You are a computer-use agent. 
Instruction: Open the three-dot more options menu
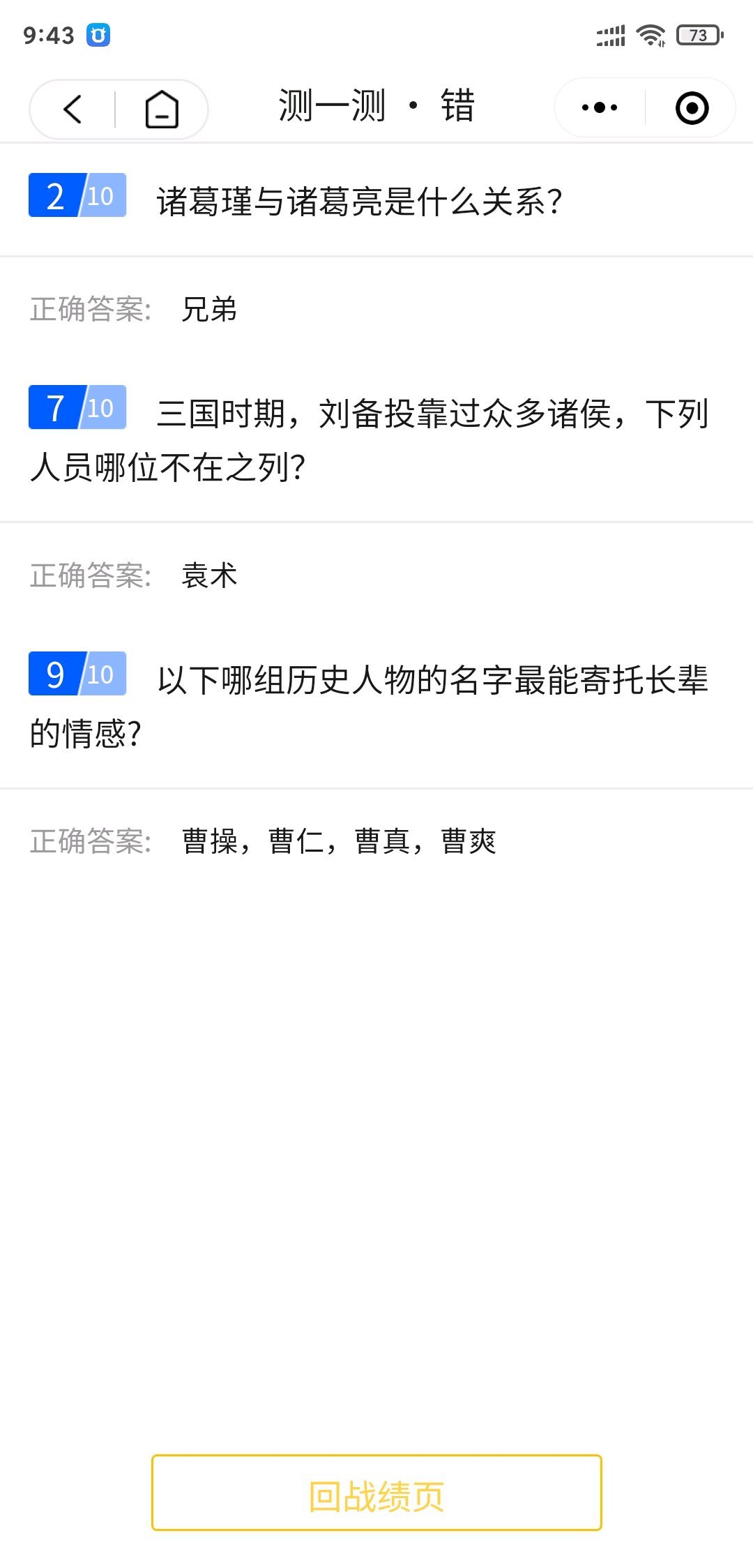point(600,107)
